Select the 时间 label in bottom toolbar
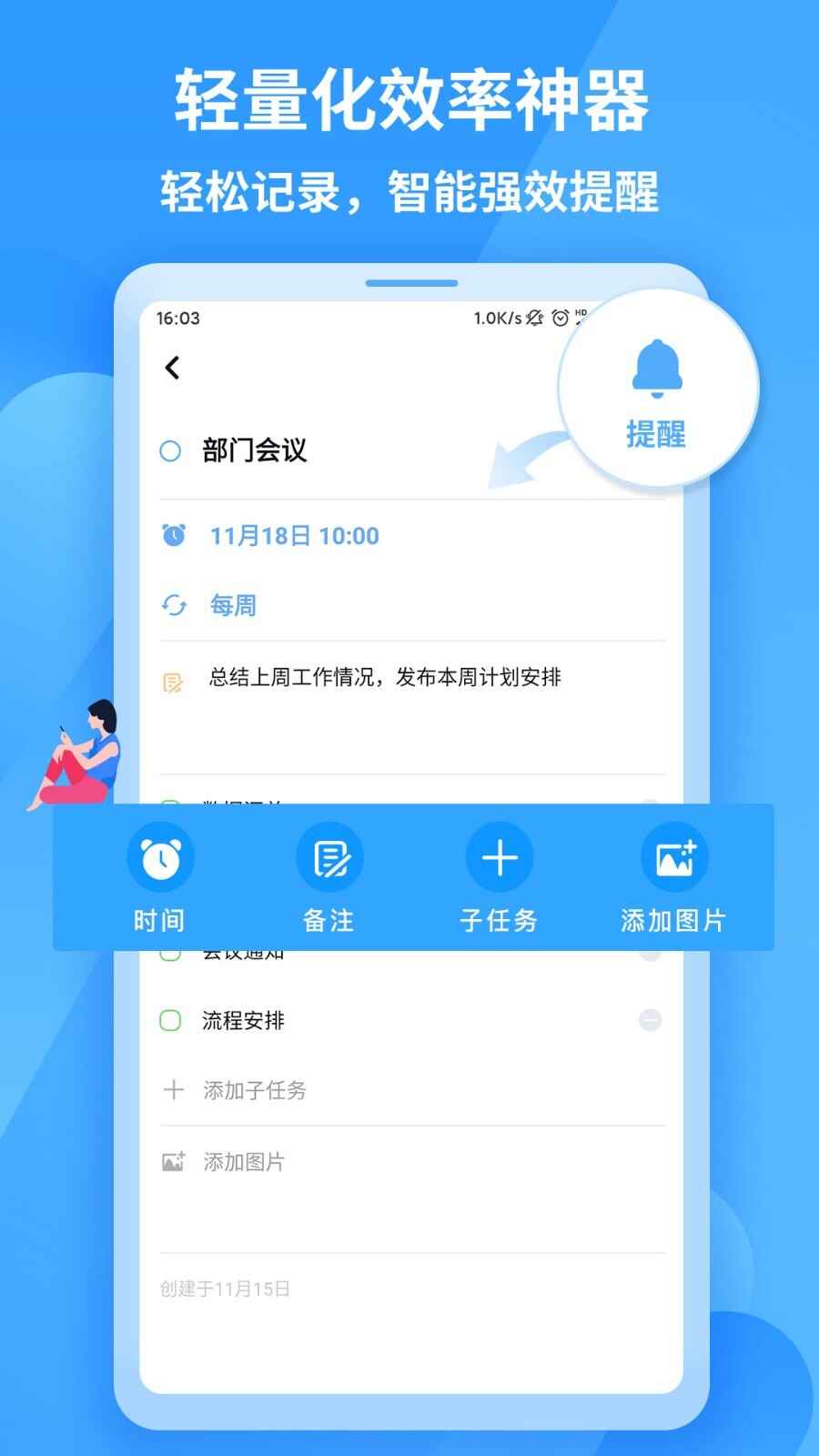Screen dimensions: 819x1456 coord(161,920)
